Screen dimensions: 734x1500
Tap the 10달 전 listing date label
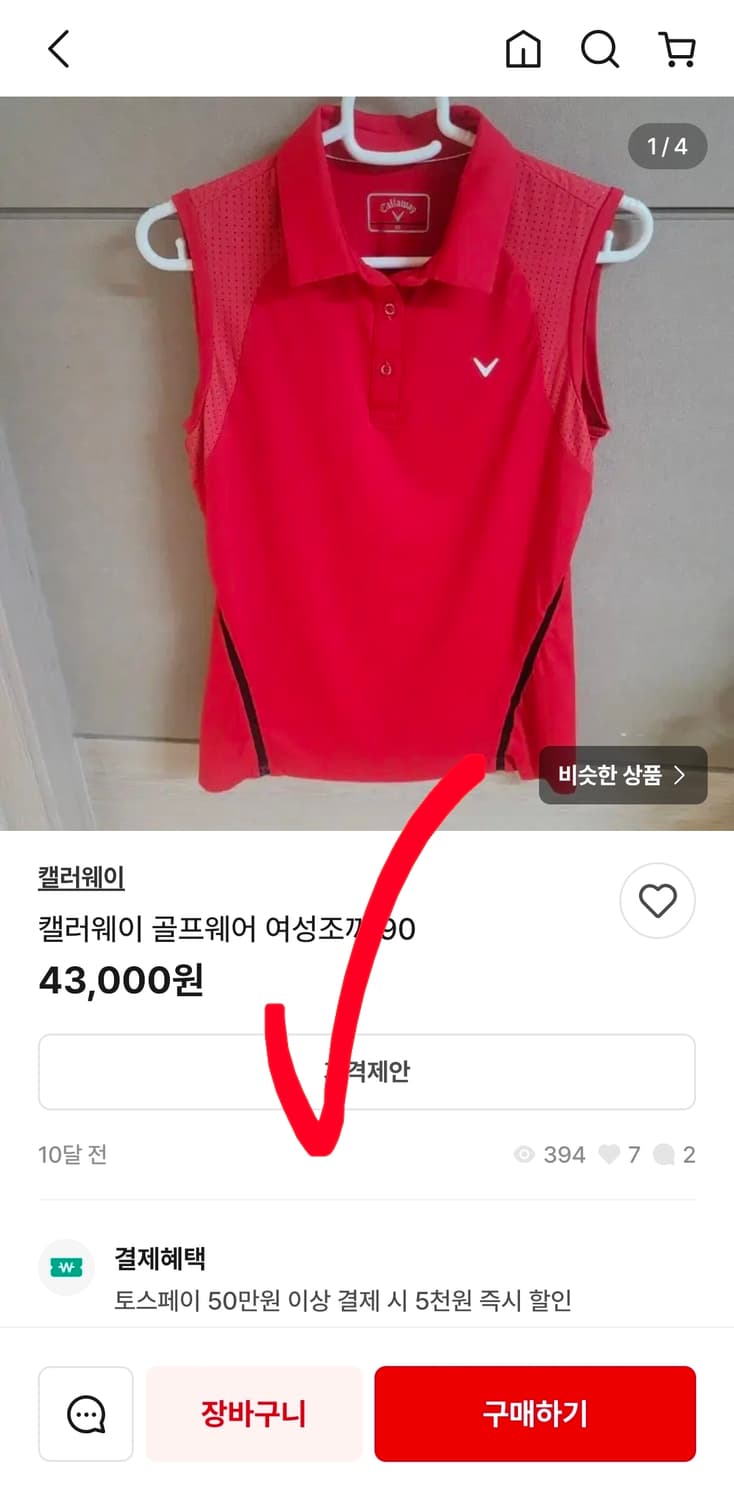point(72,1155)
